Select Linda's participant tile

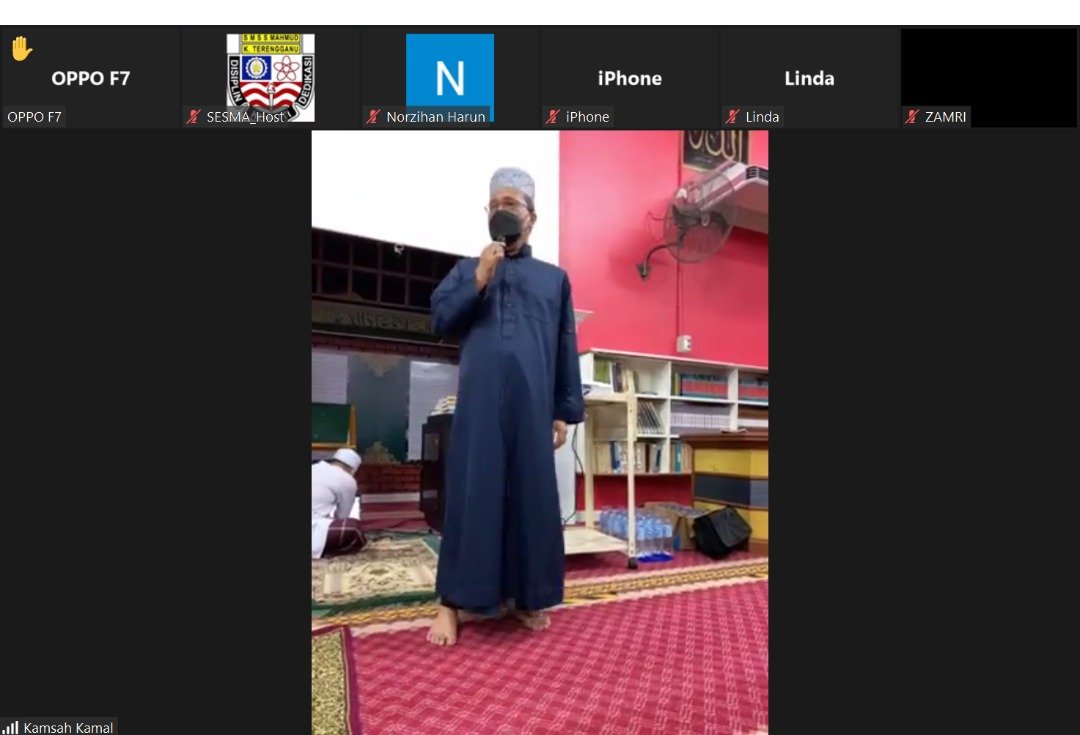click(809, 77)
